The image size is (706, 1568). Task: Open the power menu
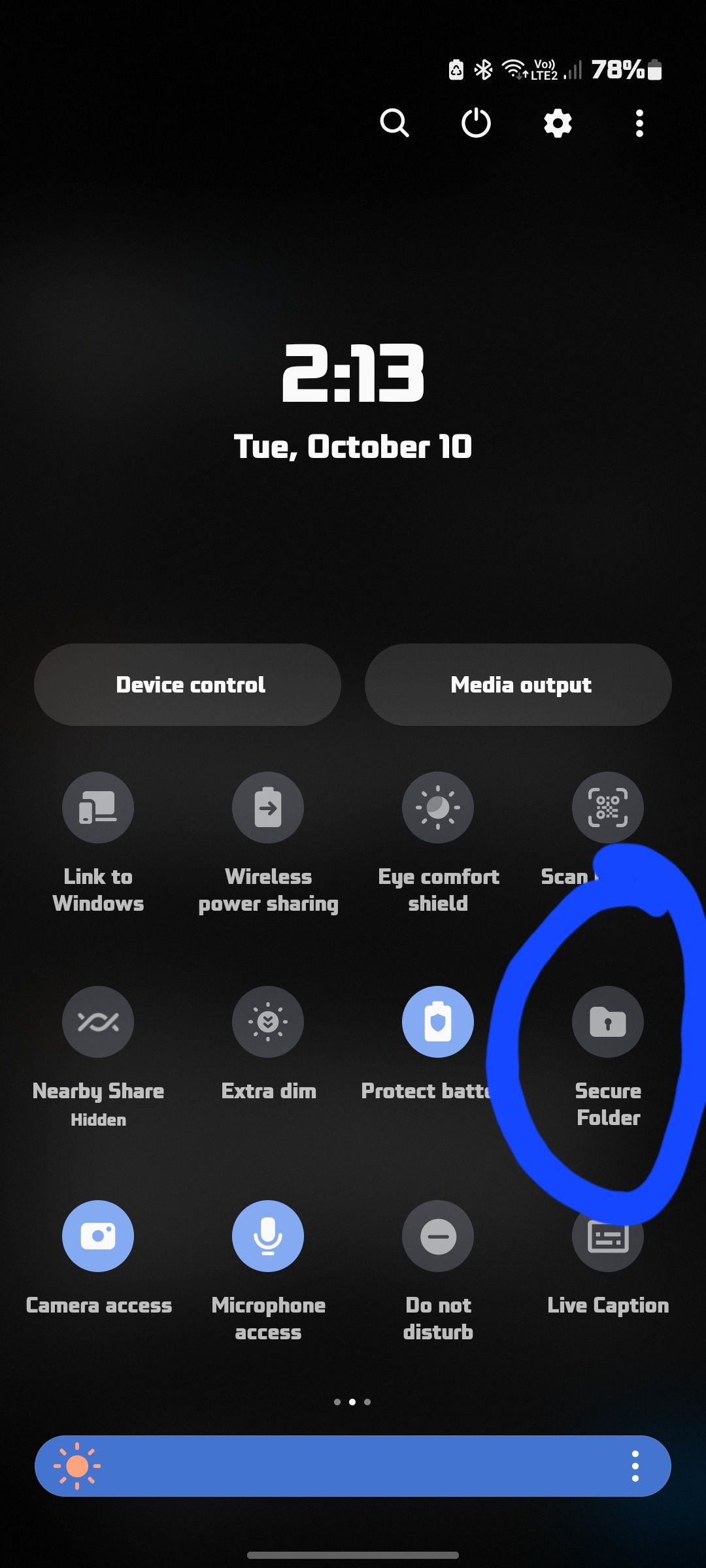click(476, 123)
